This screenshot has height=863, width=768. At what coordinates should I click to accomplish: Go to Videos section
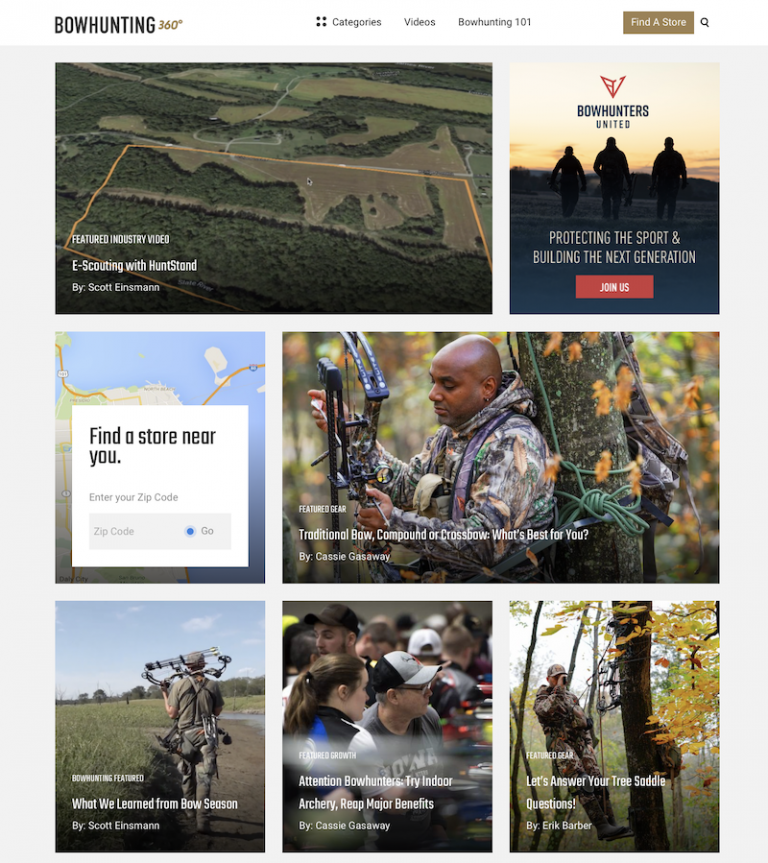tap(420, 22)
